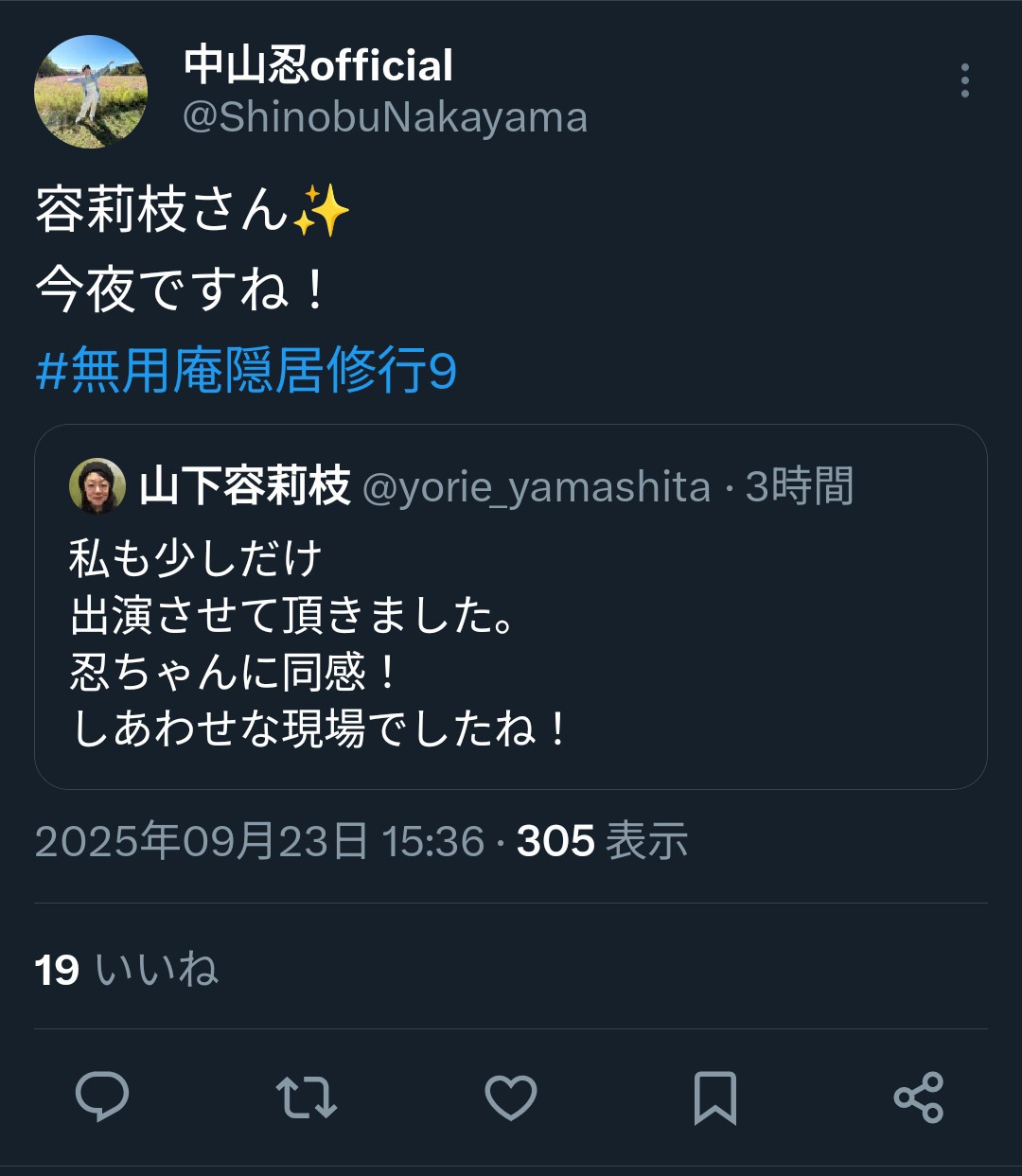Open the @ShinobuNakayama account name
The image size is (1022, 1176).
[384, 118]
